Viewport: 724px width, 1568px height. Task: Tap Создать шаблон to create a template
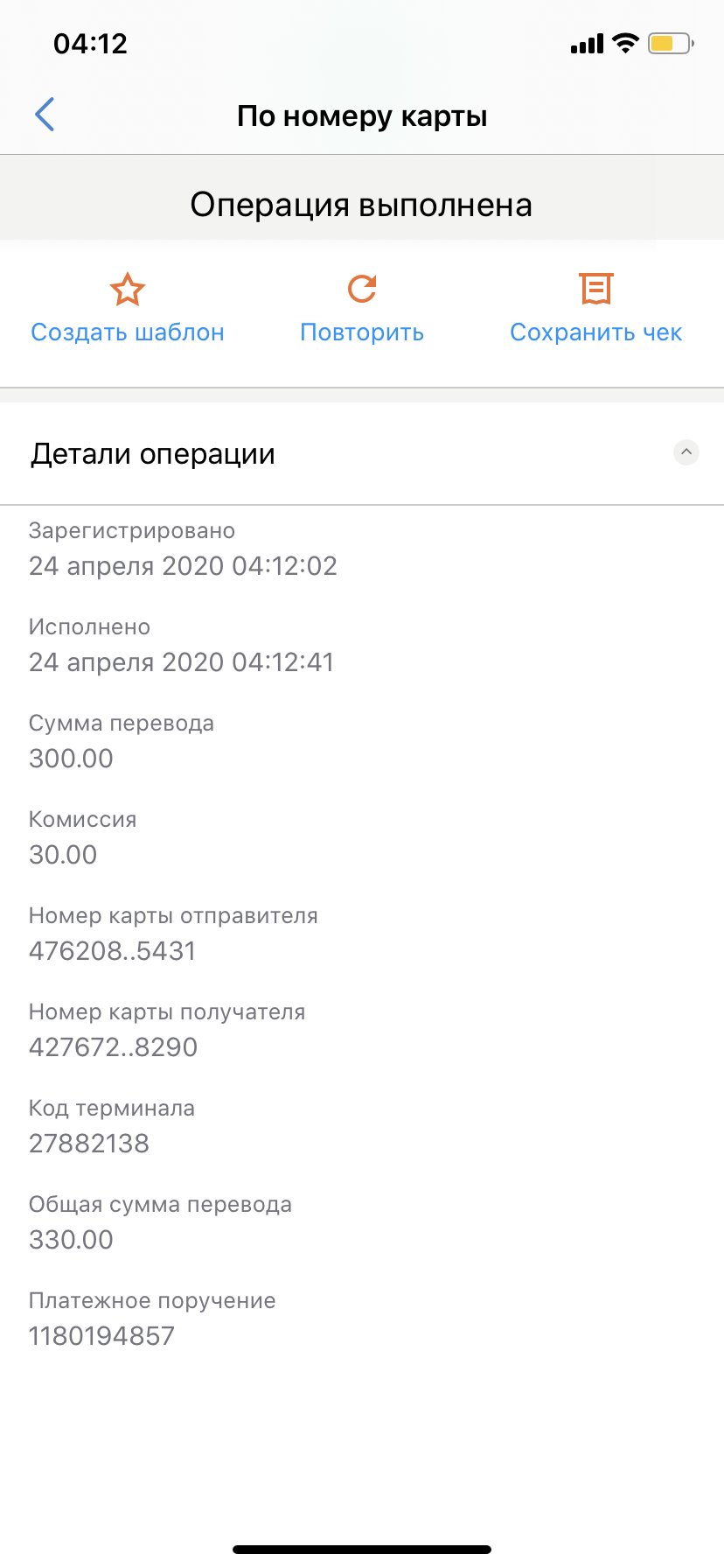[x=128, y=310]
